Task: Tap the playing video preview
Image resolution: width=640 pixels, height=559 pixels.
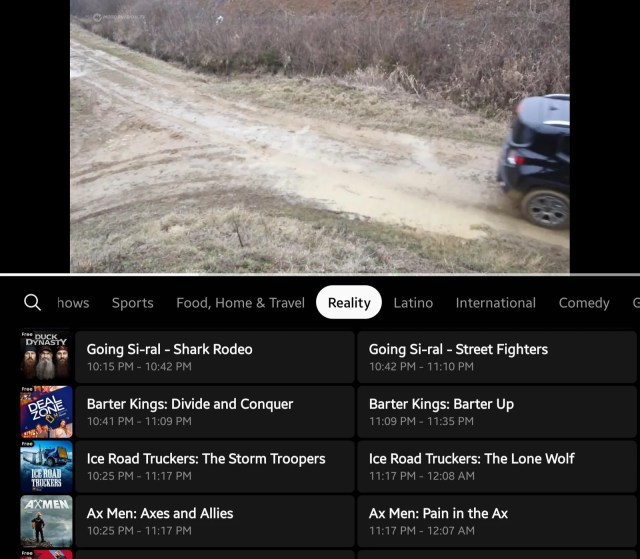Action: (319, 136)
